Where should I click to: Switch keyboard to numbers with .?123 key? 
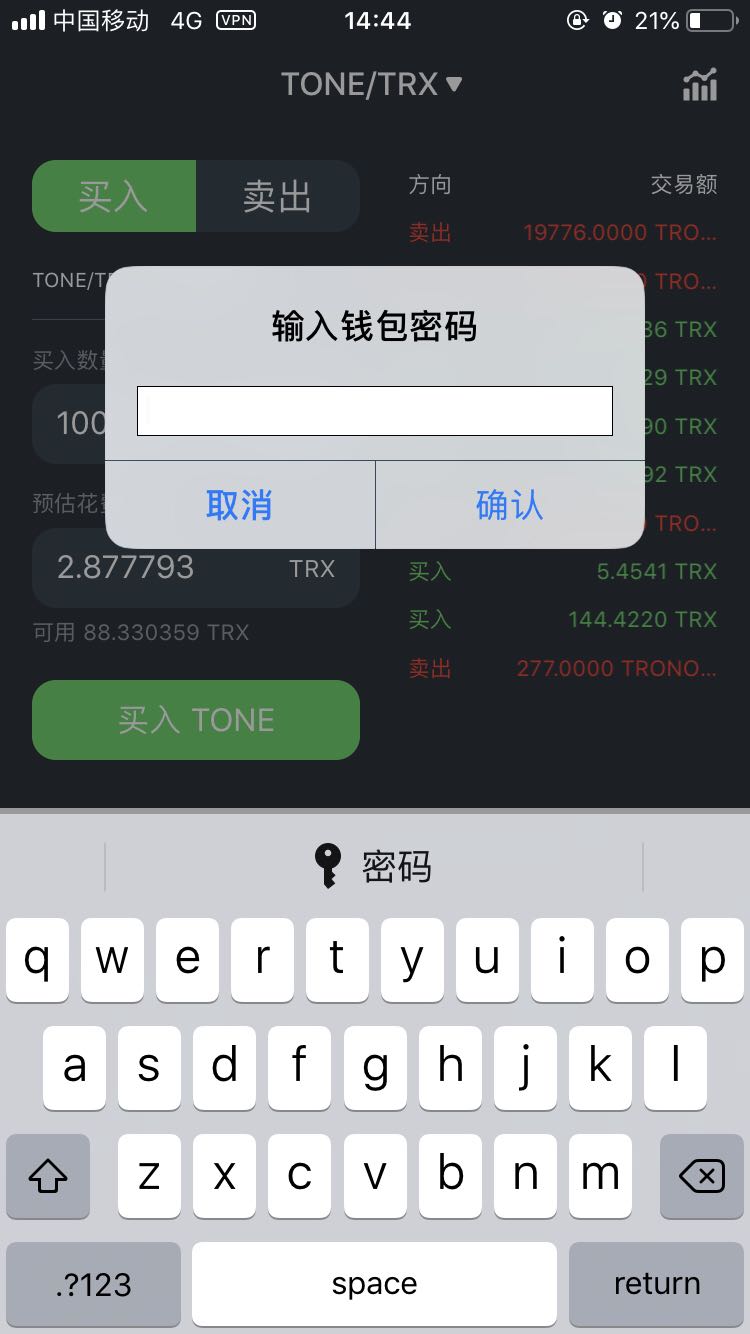point(93,1284)
